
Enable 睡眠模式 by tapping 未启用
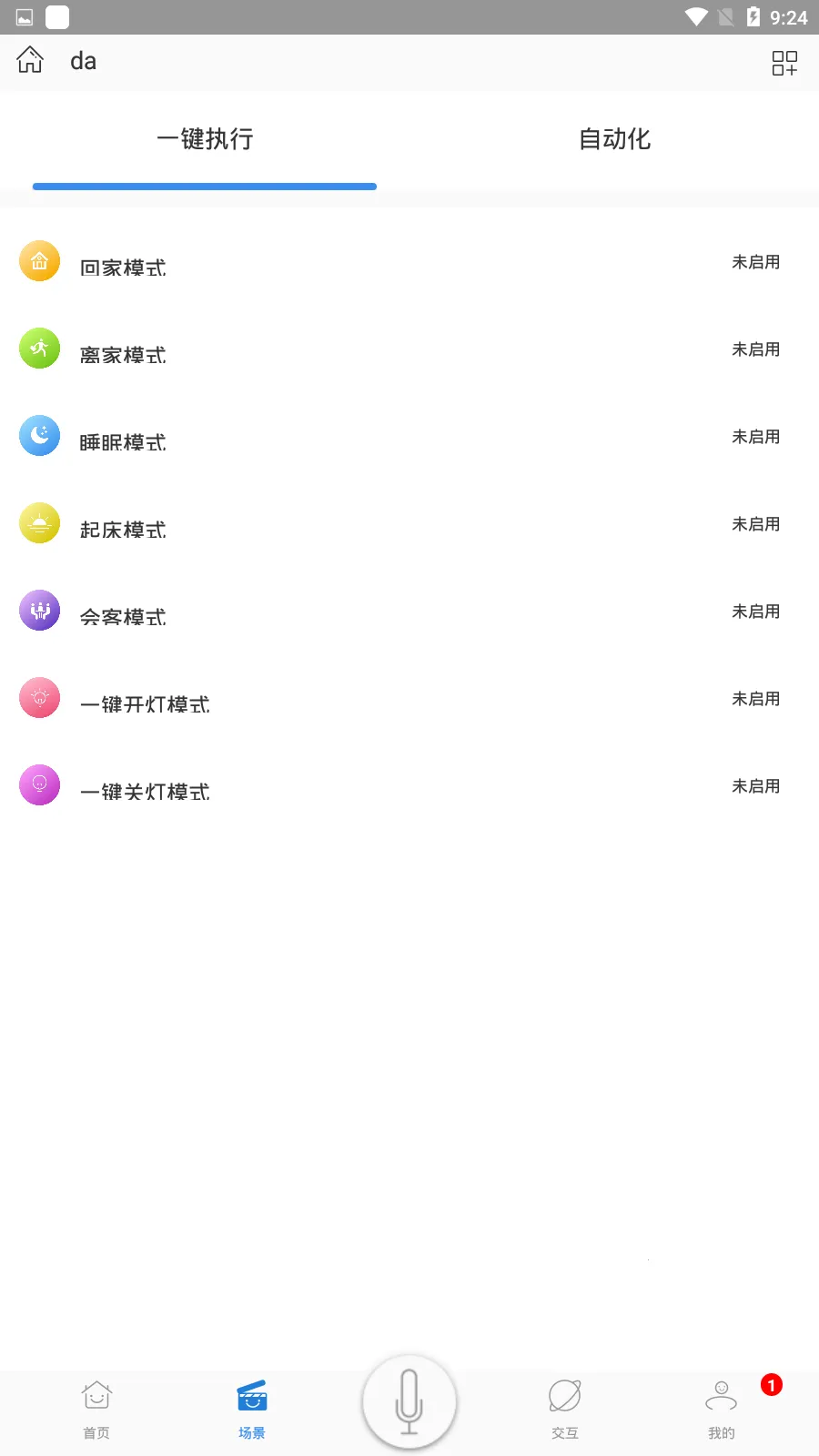(756, 436)
